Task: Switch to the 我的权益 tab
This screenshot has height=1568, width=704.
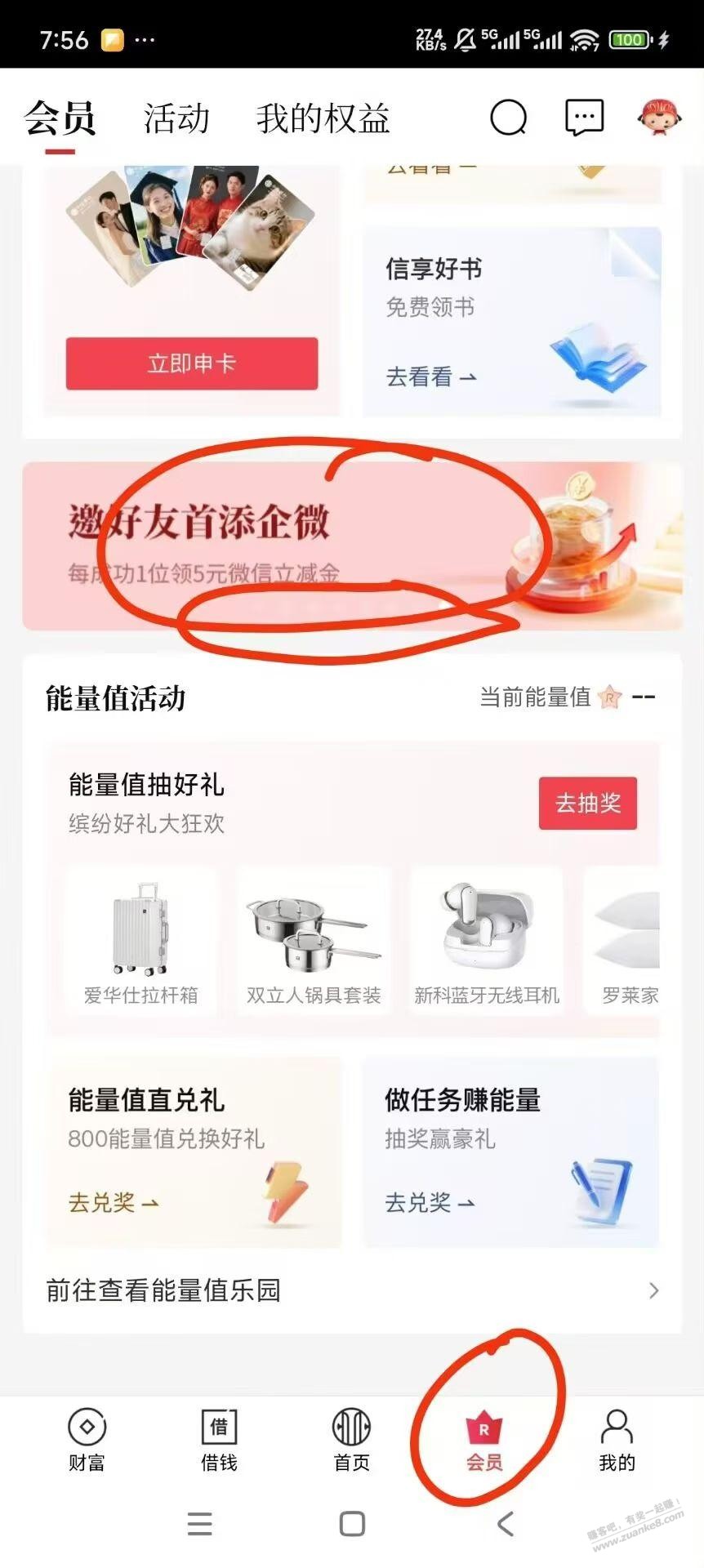Action: pyautogui.click(x=323, y=118)
